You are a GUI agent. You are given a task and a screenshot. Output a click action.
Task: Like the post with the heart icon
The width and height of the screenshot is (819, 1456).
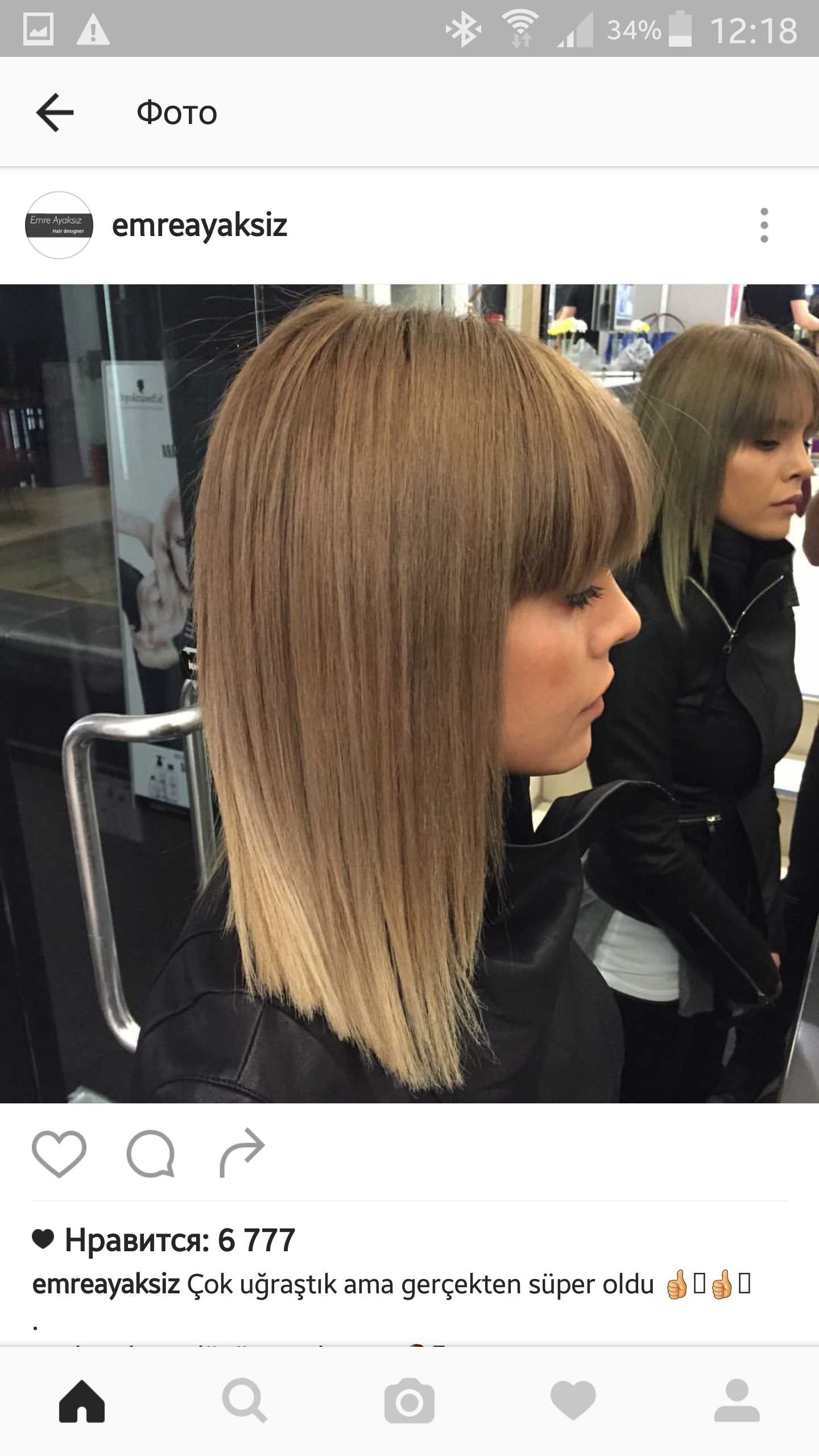click(59, 1153)
